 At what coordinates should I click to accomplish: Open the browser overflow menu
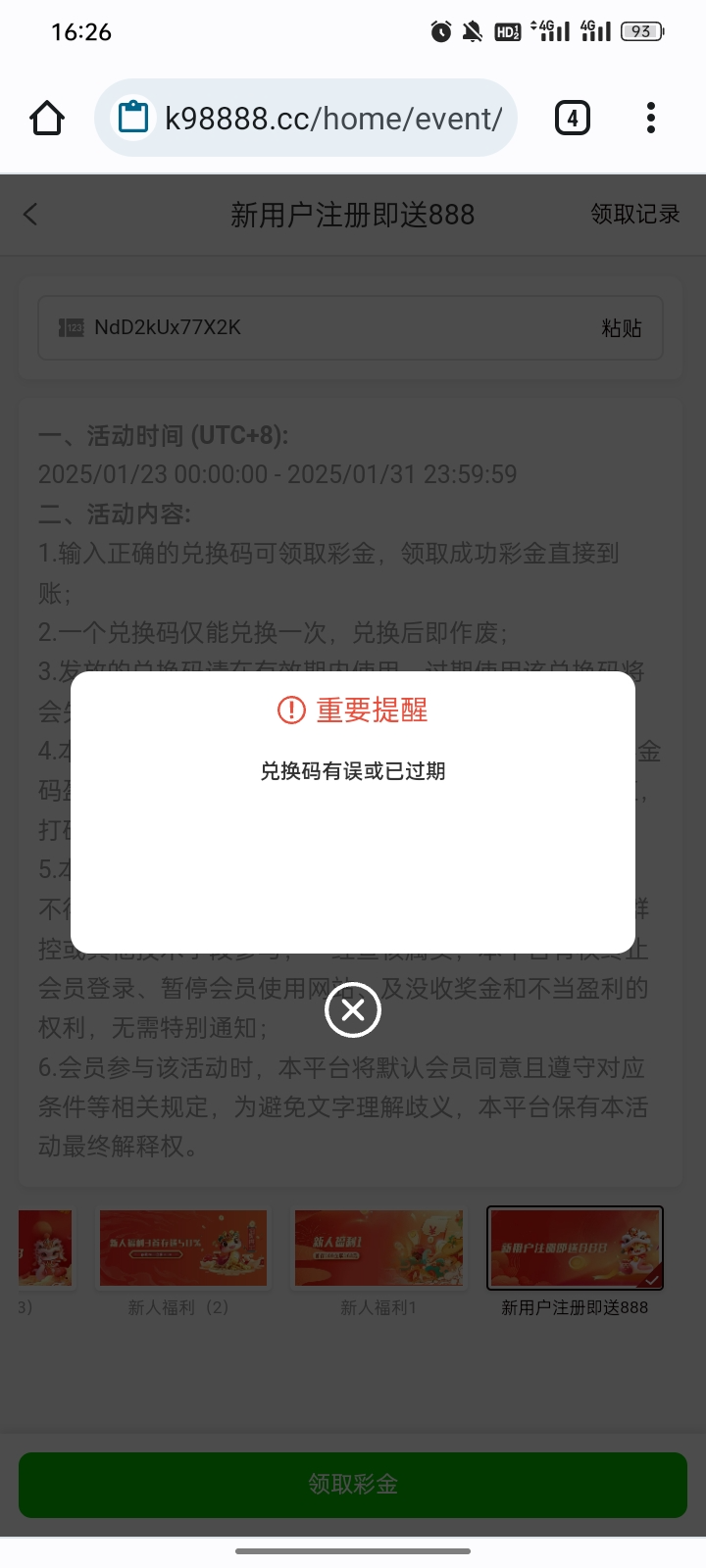click(x=650, y=119)
